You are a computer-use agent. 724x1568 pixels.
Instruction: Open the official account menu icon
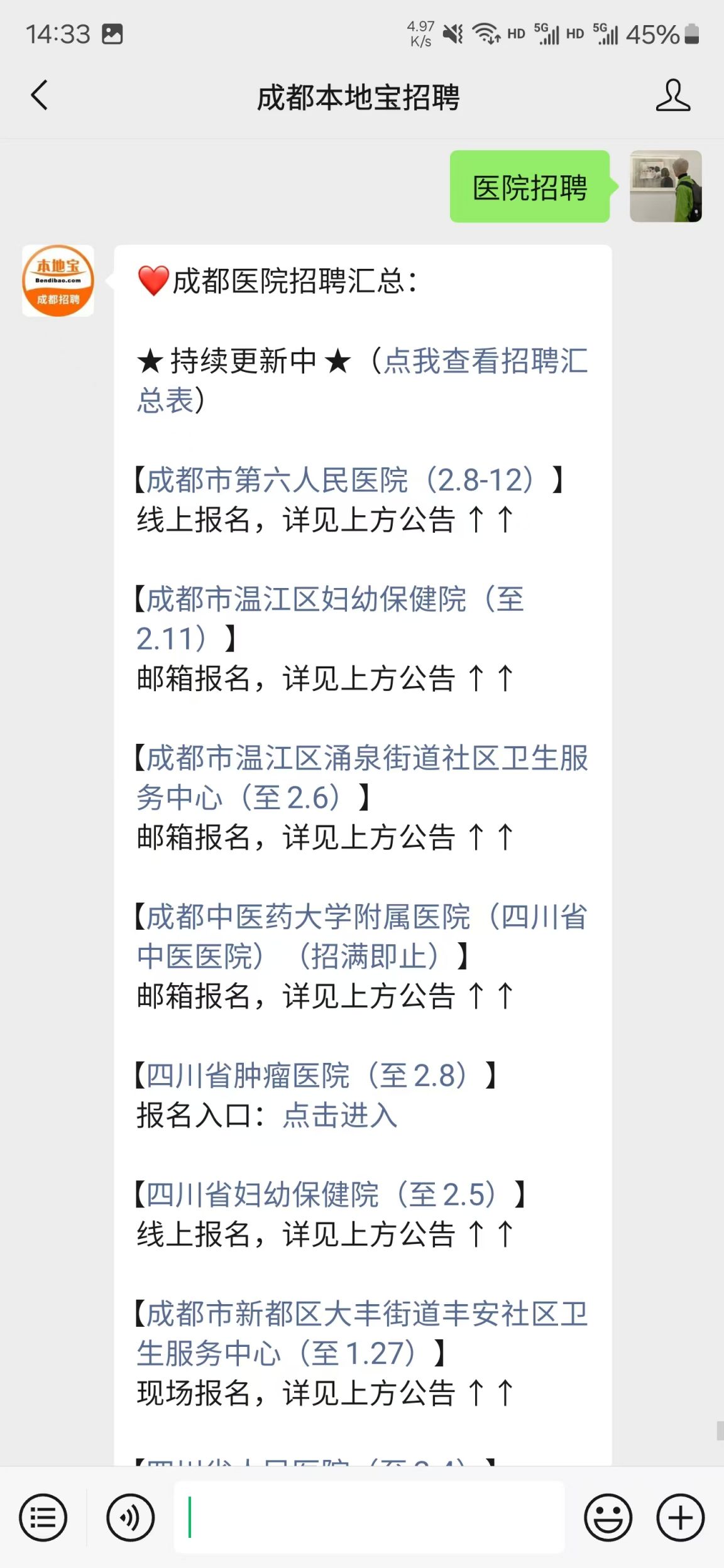tap(43, 1518)
